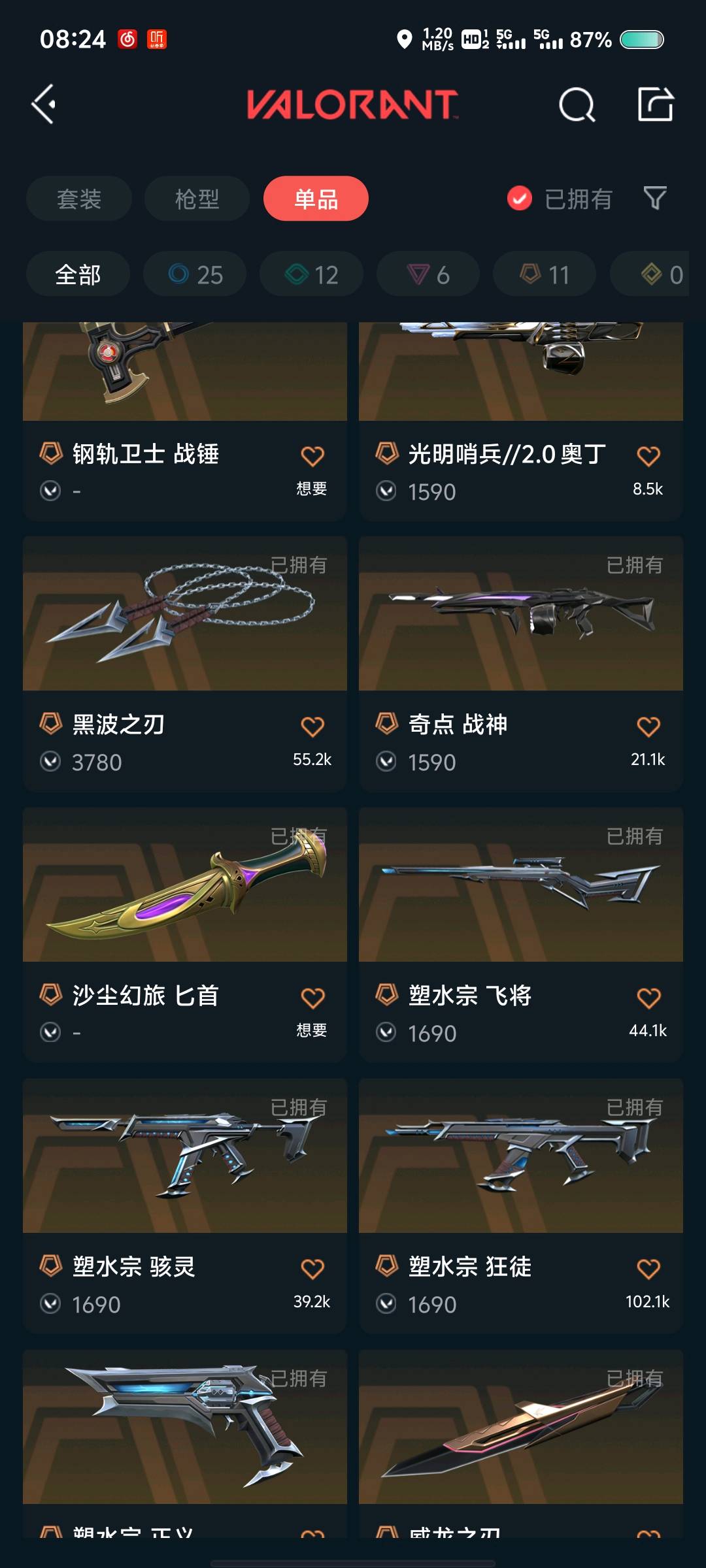The width and height of the screenshot is (706, 1568).
Task: Filter by the chip showing 12
Action: tap(311, 274)
